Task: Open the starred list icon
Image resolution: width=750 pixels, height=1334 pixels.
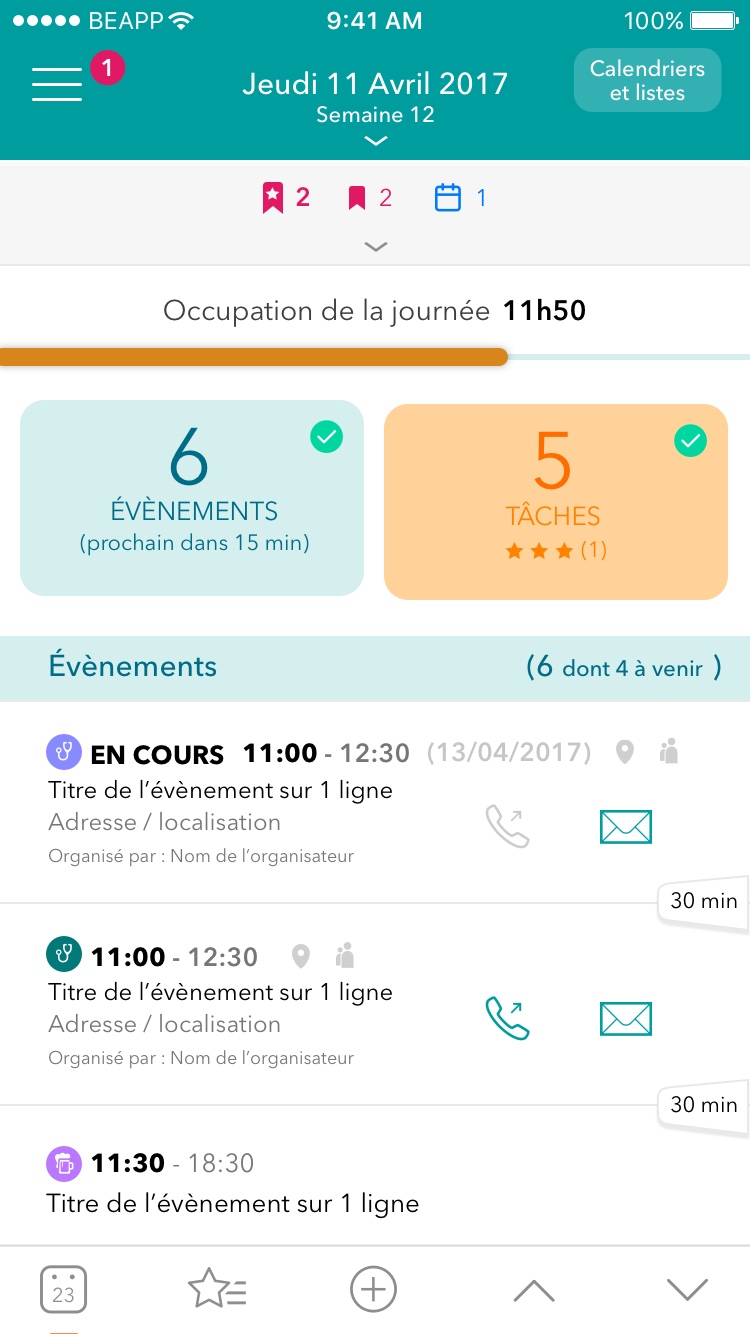Action: [x=218, y=1289]
